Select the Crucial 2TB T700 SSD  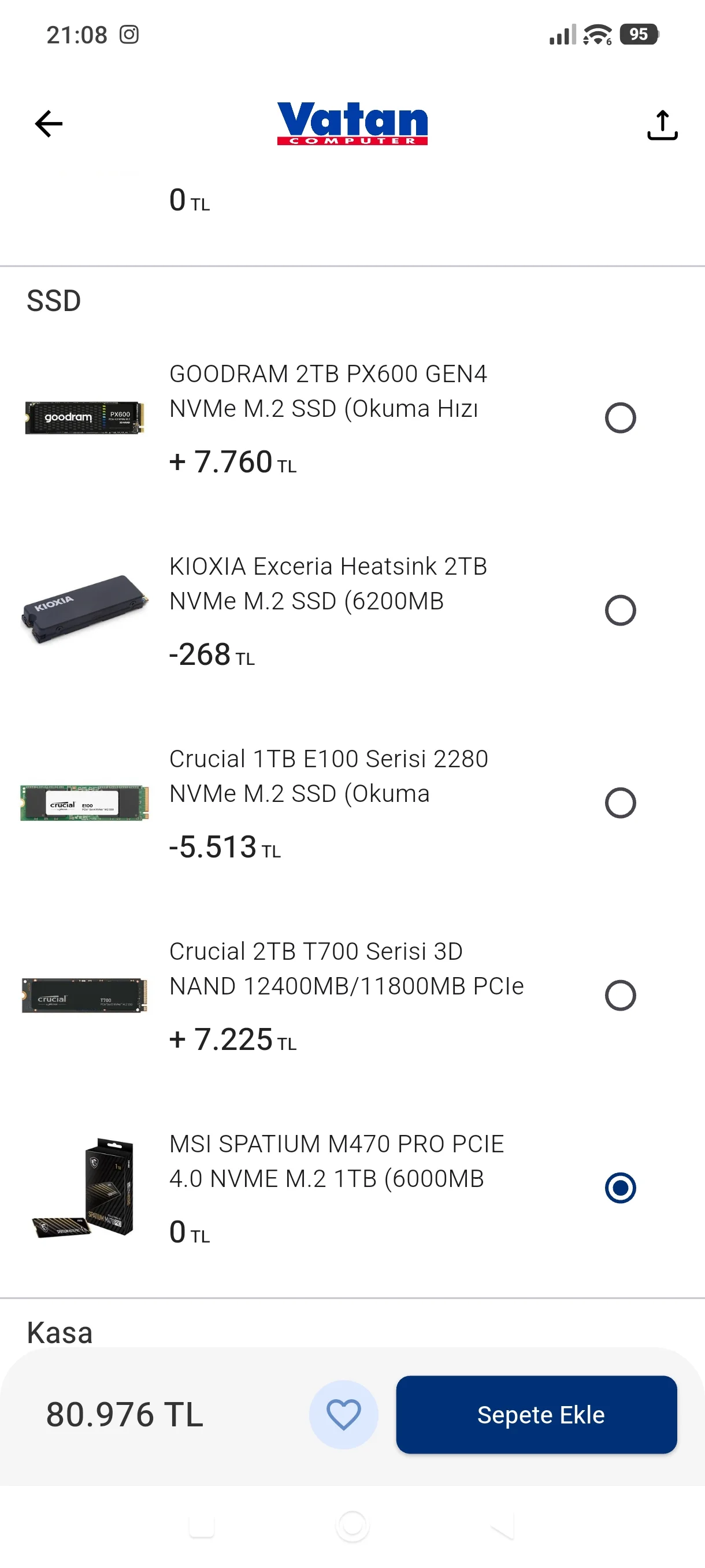coord(620,995)
